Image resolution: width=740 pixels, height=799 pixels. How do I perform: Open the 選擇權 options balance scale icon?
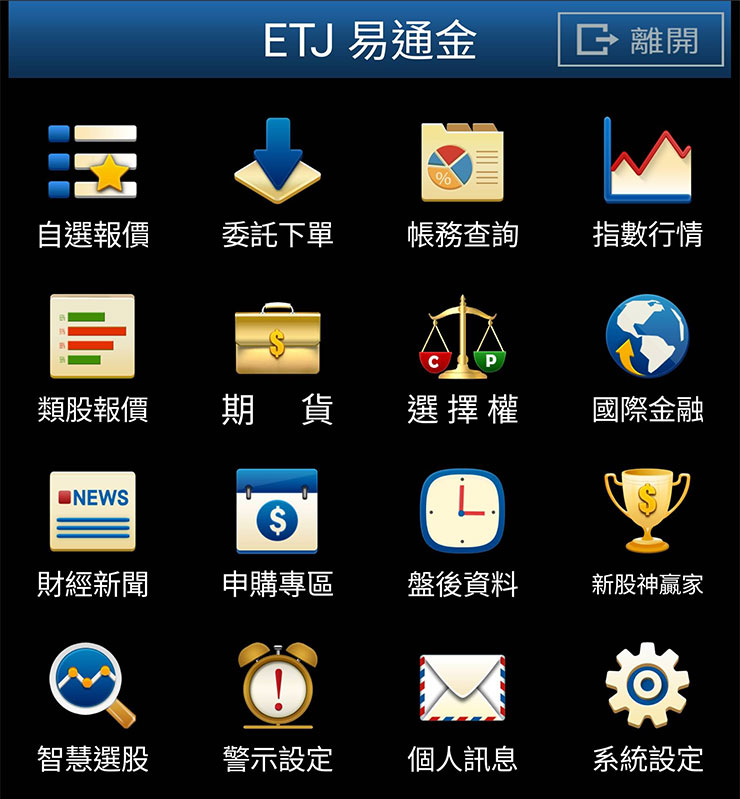462,335
